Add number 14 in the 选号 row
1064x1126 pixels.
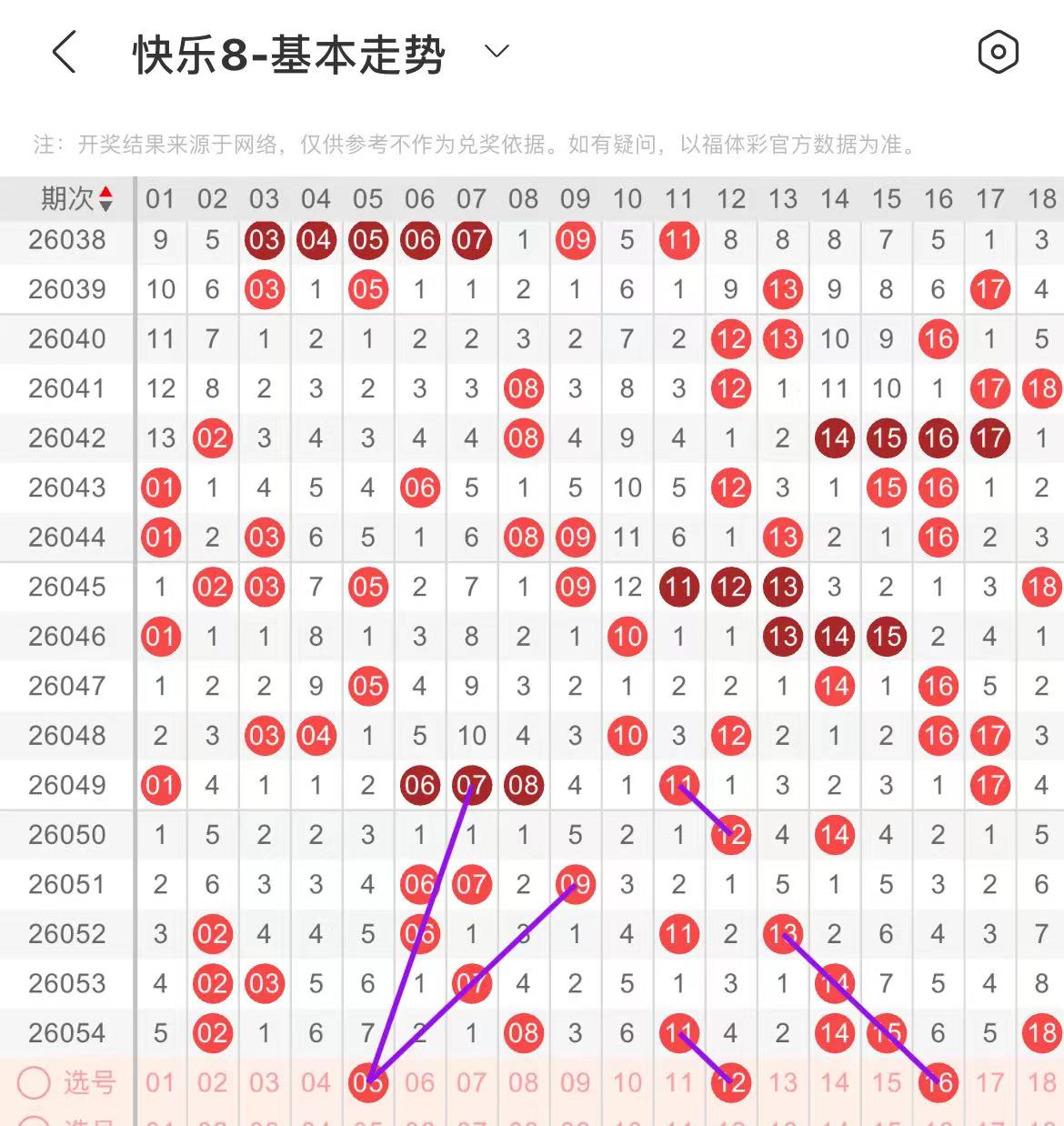(x=834, y=1082)
